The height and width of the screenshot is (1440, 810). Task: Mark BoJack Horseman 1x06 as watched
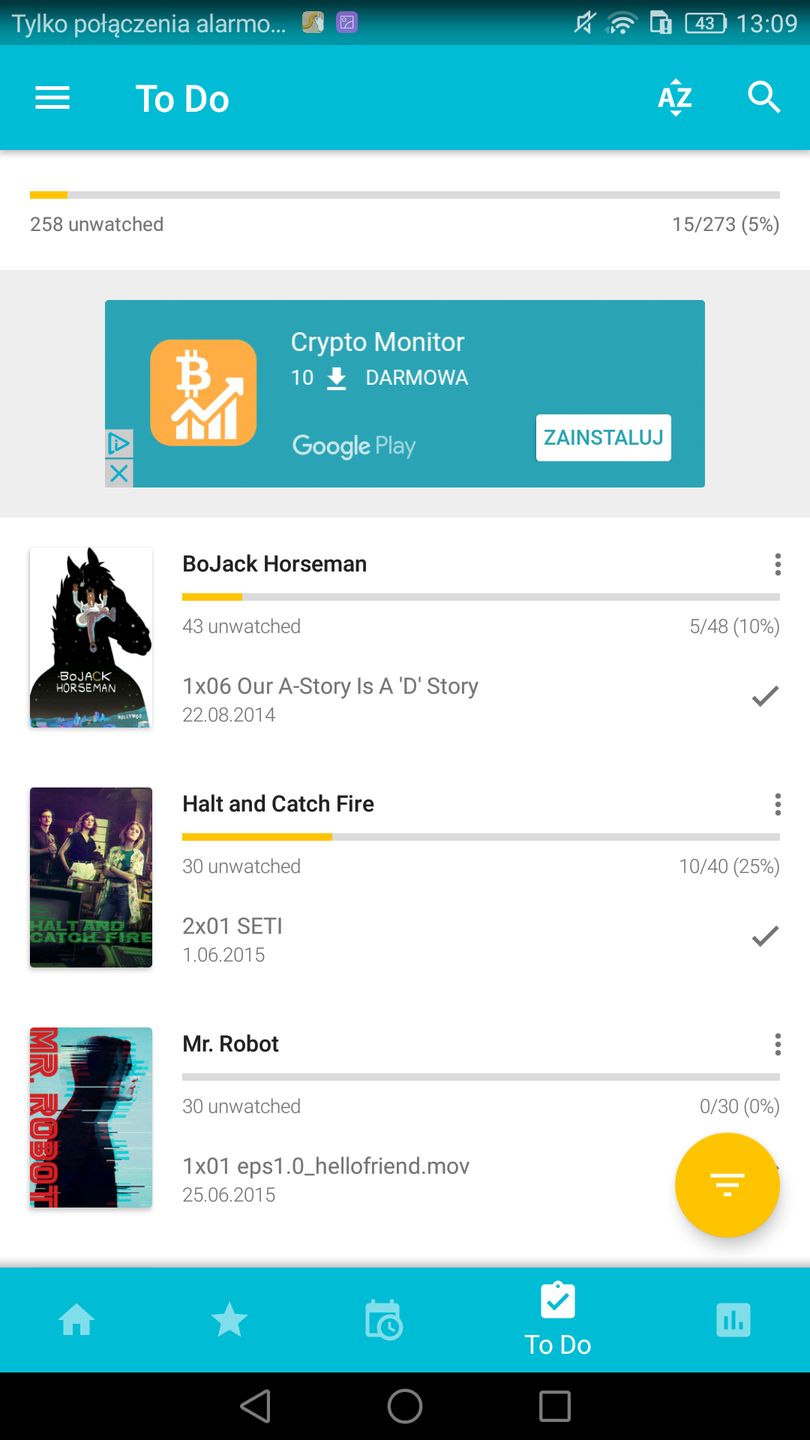click(765, 696)
